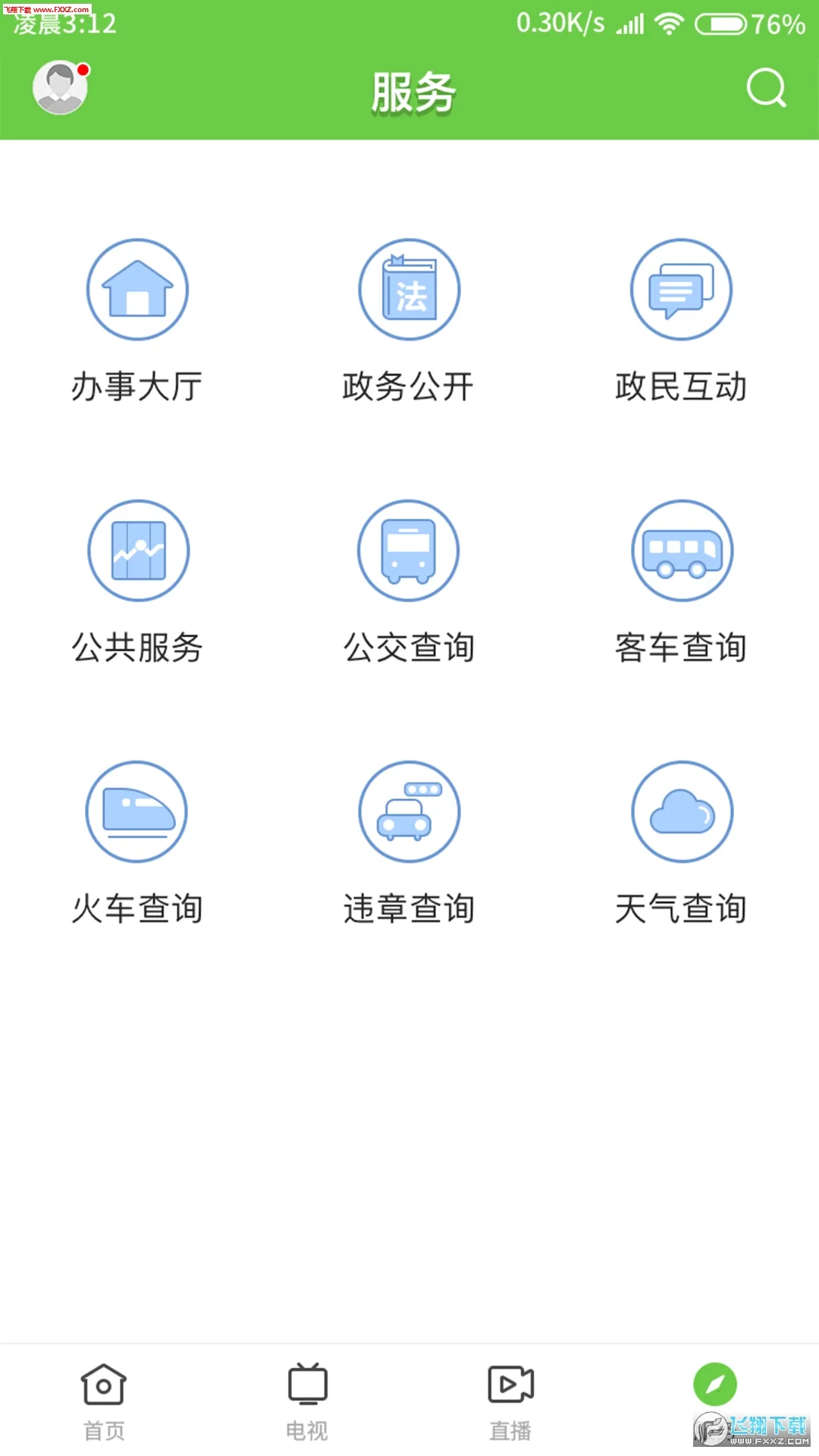Viewport: 819px width, 1456px height.
Task: Open your profile avatar at top left
Action: 59,87
